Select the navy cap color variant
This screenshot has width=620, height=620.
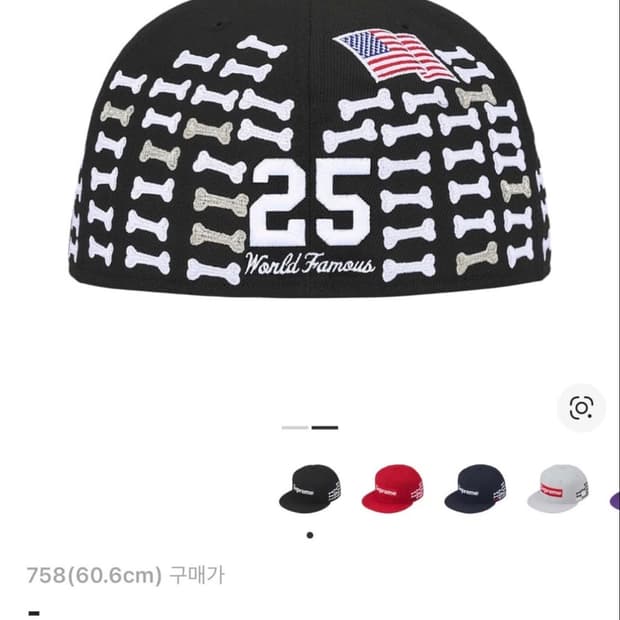[476, 490]
